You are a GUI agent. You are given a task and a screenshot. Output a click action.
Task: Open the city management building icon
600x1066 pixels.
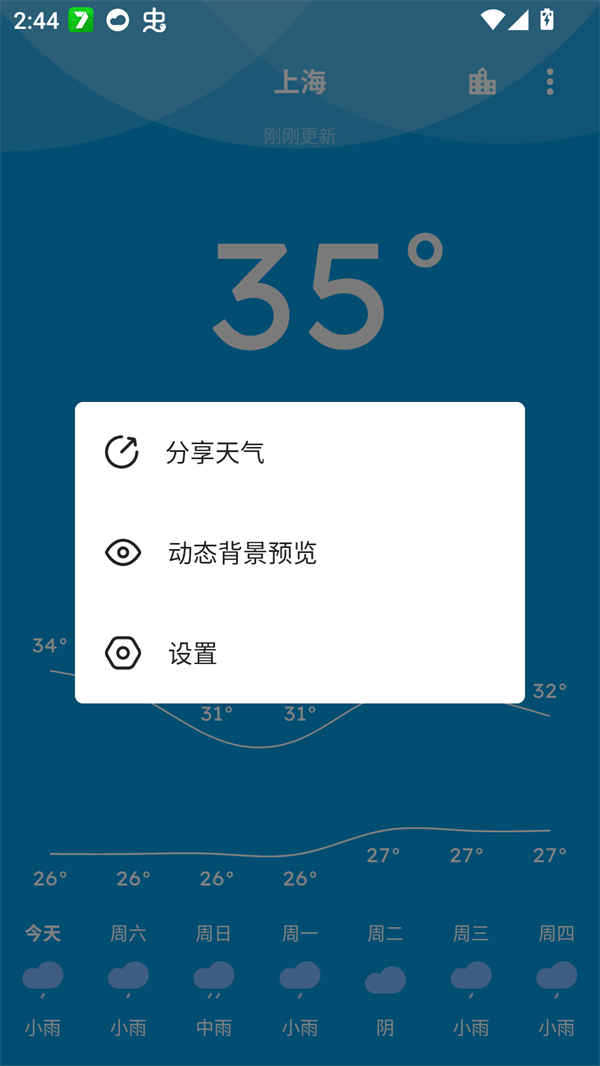[482, 82]
